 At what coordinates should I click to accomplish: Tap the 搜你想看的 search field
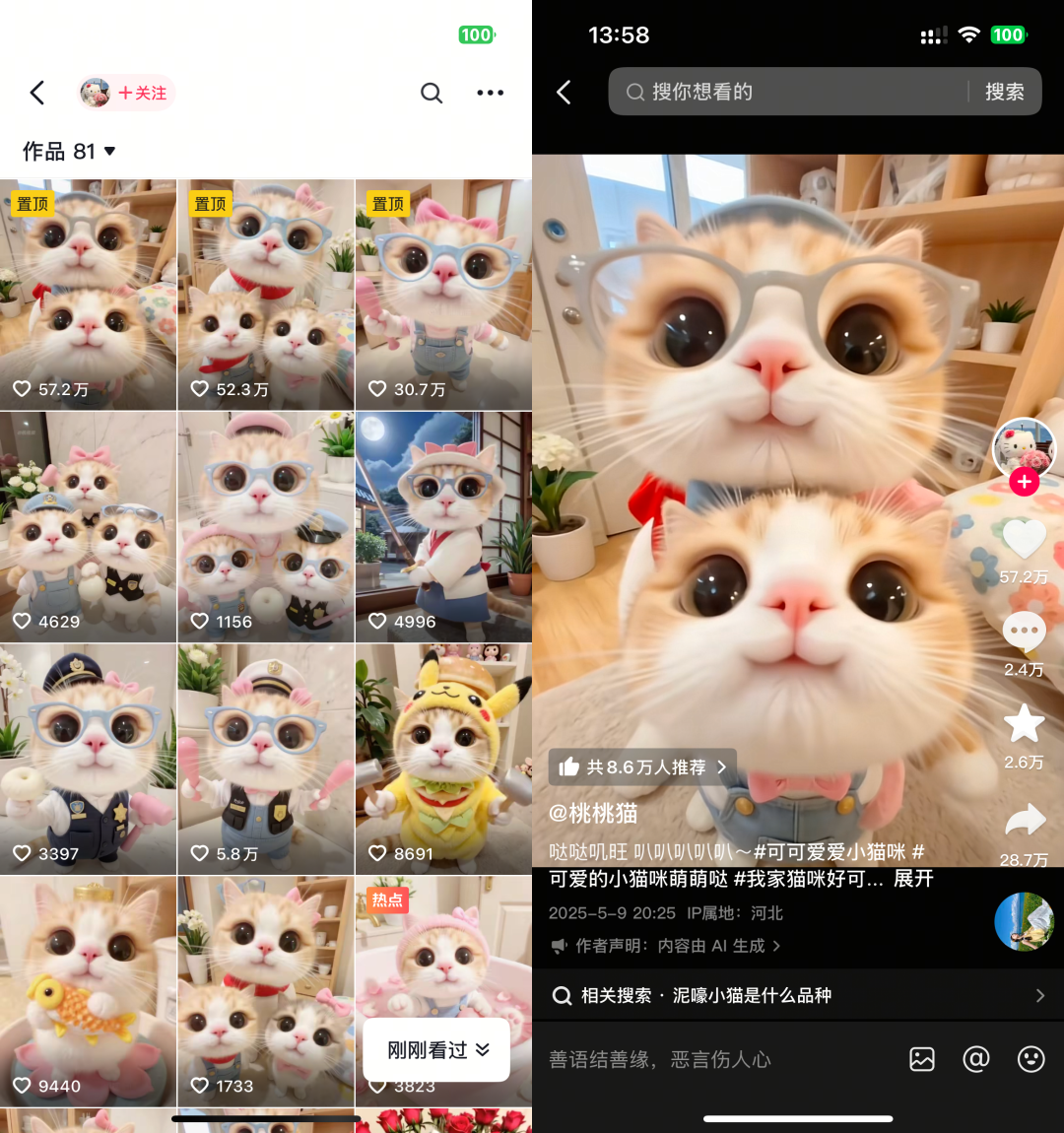pos(788,92)
